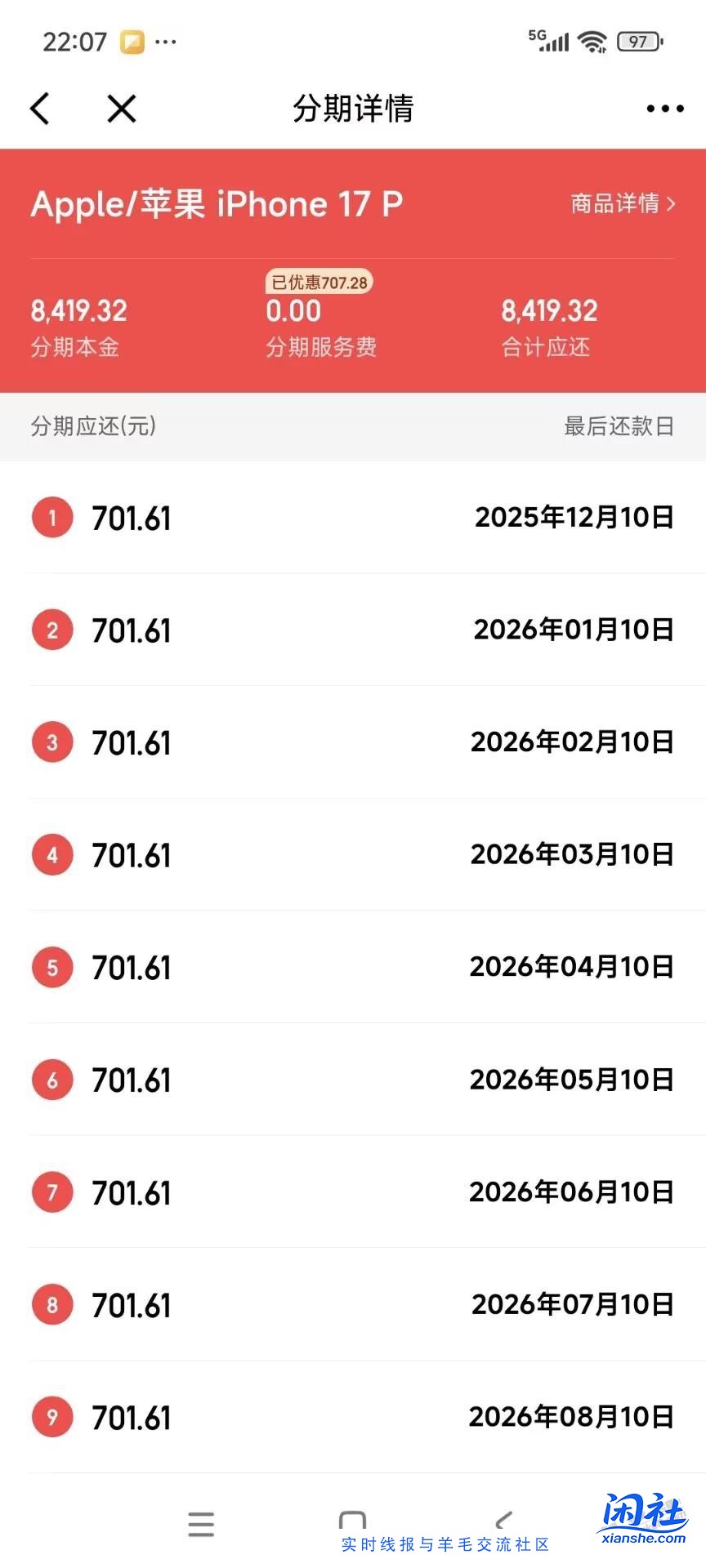Select installment number 1 red badge

[x=51, y=517]
